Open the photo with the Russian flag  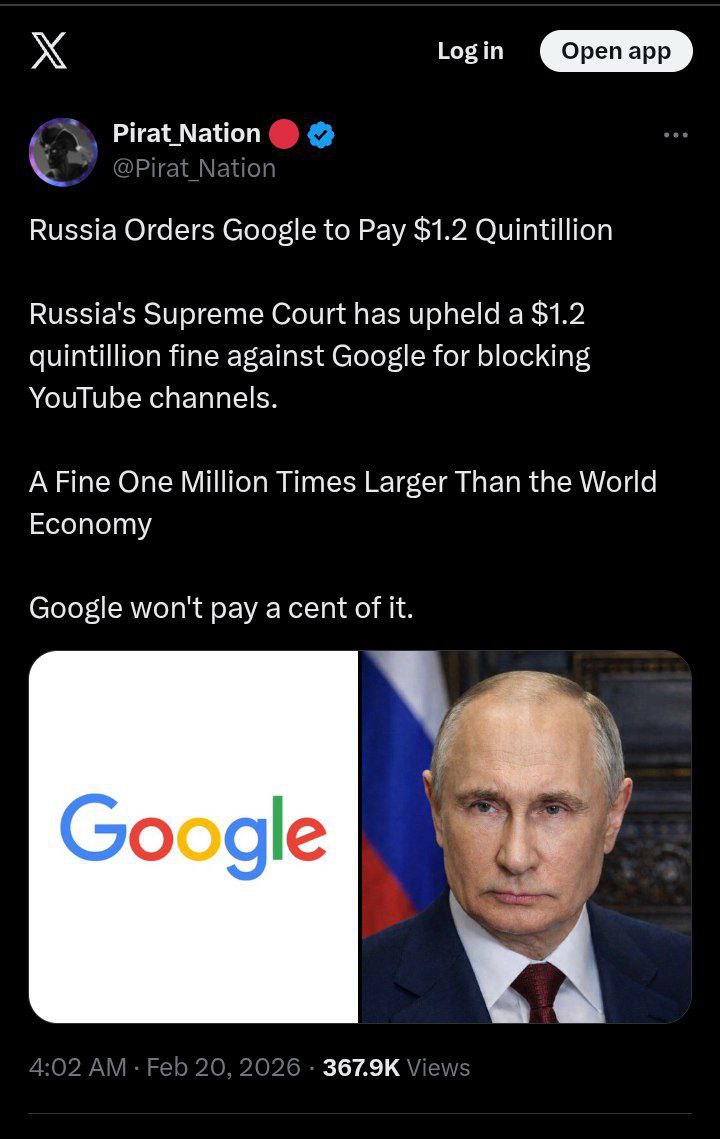(x=526, y=836)
